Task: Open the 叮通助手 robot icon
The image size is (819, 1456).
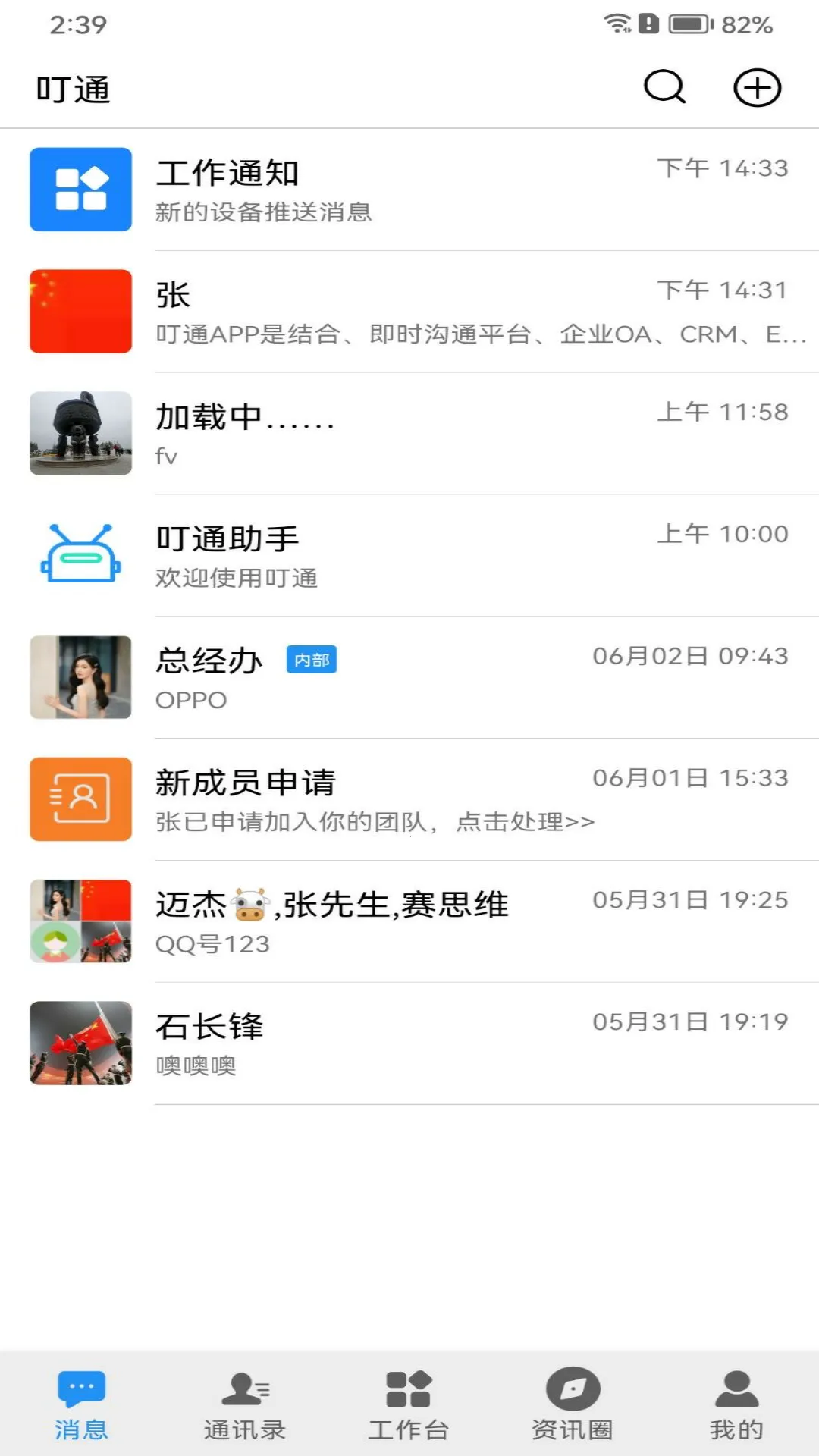Action: tap(80, 554)
